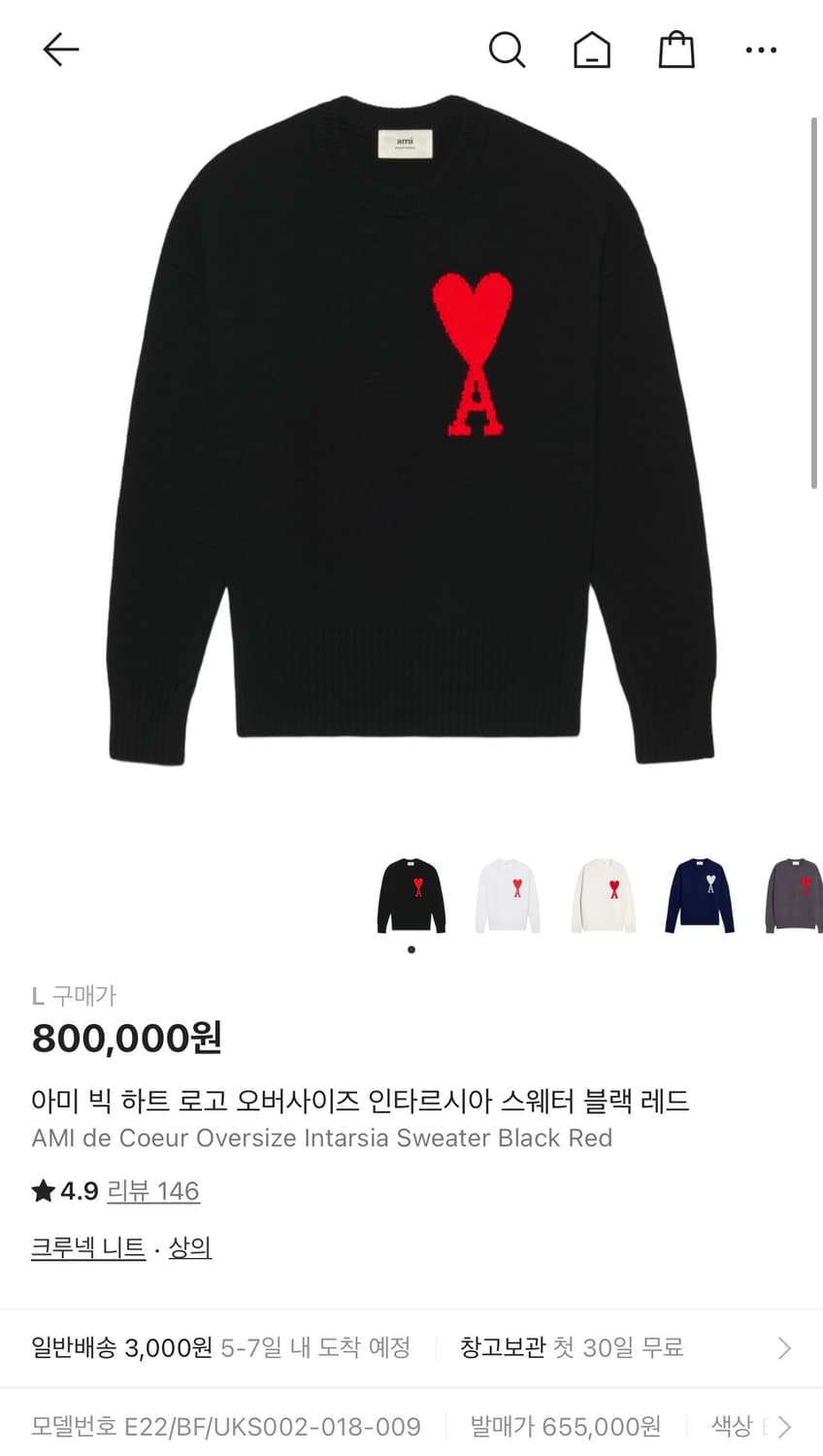The image size is (823, 1456).
Task: Select the white sweater thumbnail
Action: (508, 895)
